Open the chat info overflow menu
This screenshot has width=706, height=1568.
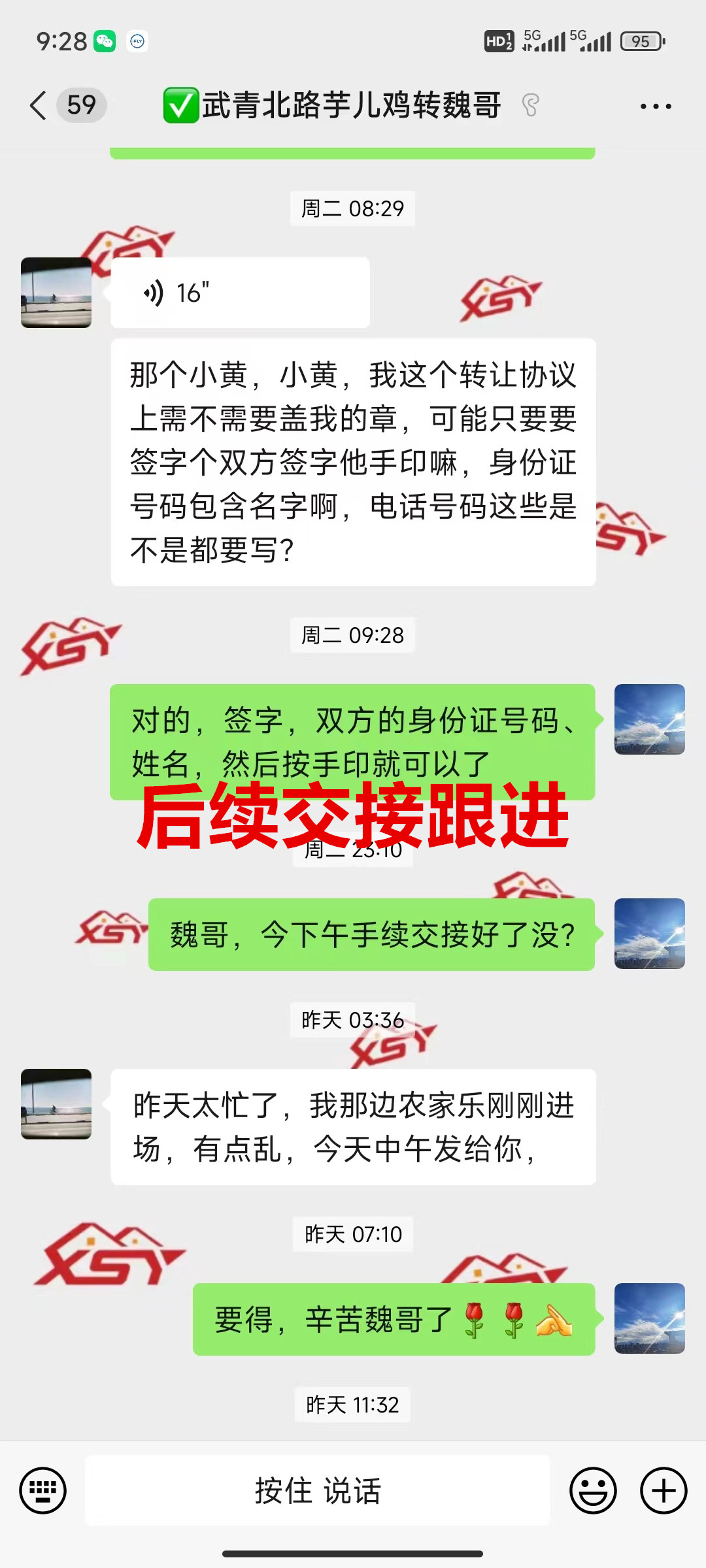655,106
